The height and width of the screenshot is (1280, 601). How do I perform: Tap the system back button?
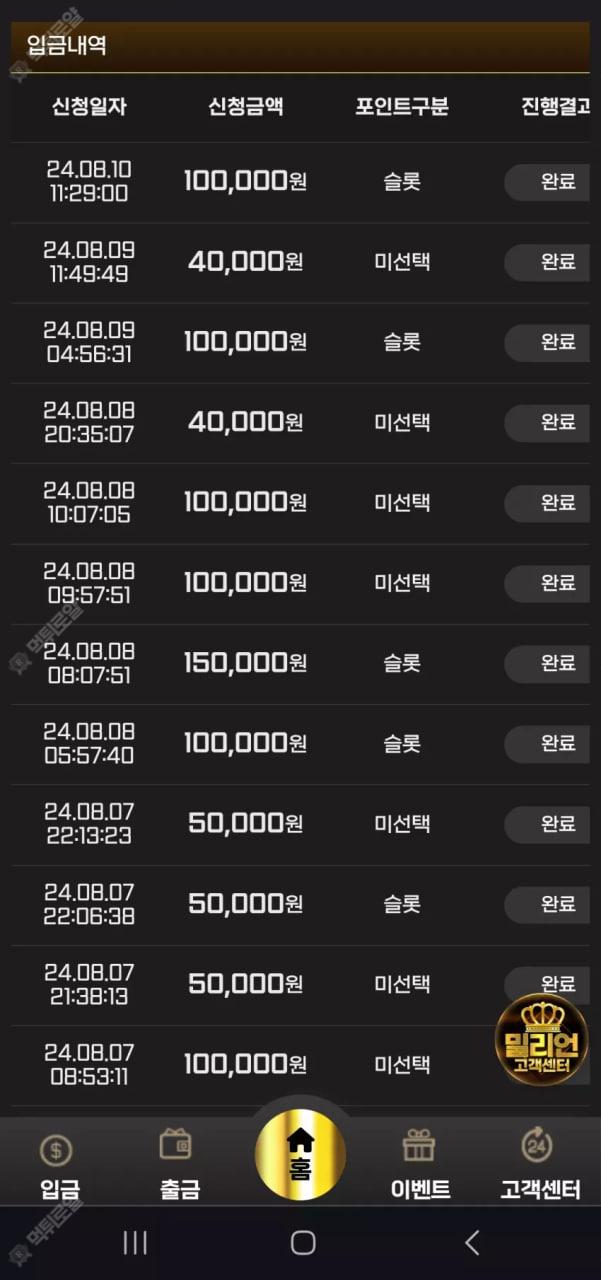click(472, 1242)
